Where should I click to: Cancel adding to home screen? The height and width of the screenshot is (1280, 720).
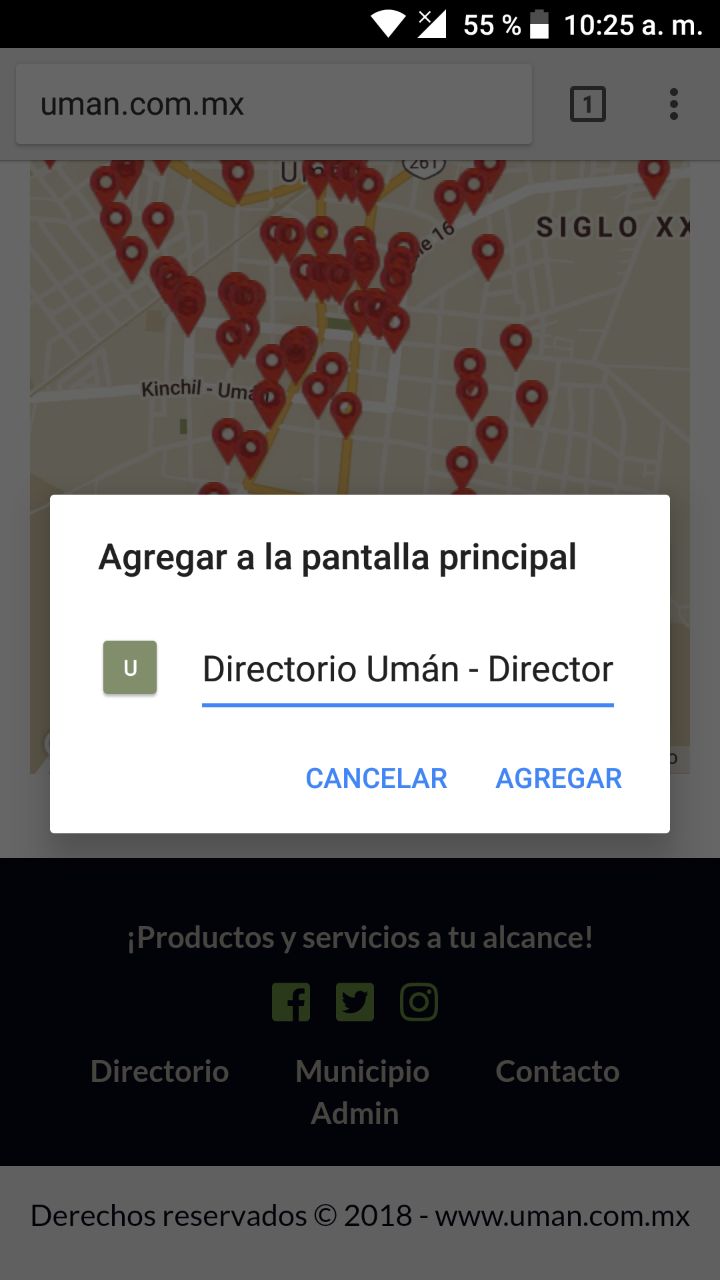pyautogui.click(x=376, y=778)
